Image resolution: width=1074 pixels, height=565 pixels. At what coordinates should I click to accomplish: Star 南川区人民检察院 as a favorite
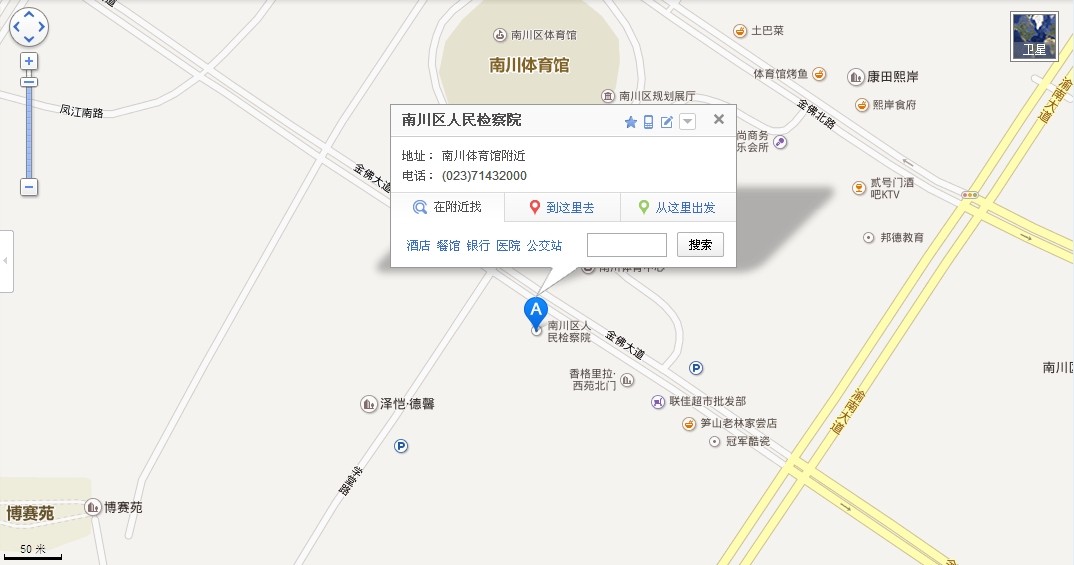(631, 122)
